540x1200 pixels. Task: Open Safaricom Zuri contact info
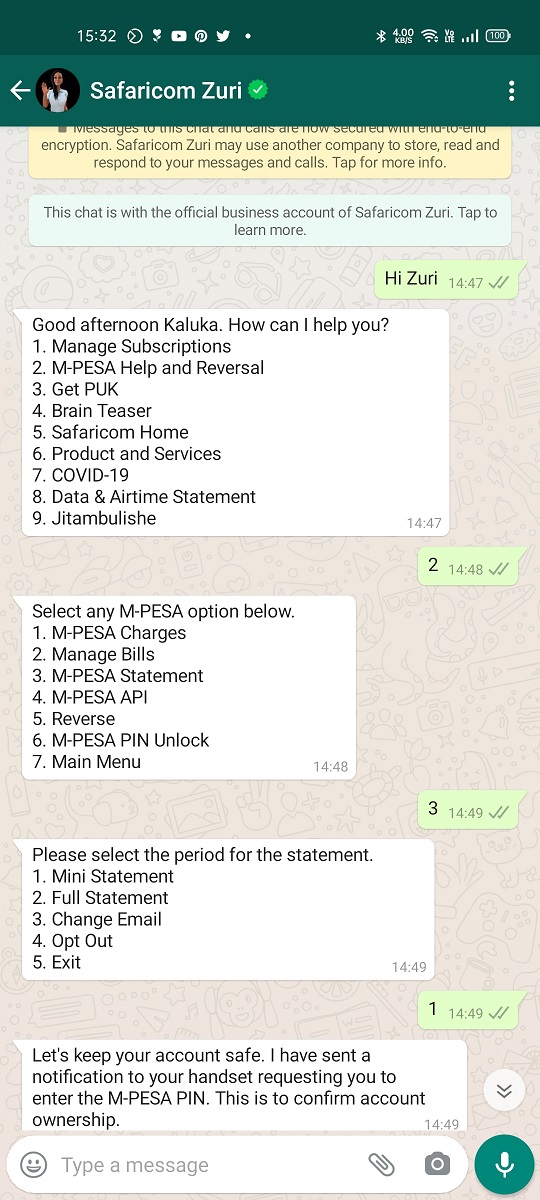[x=165, y=91]
